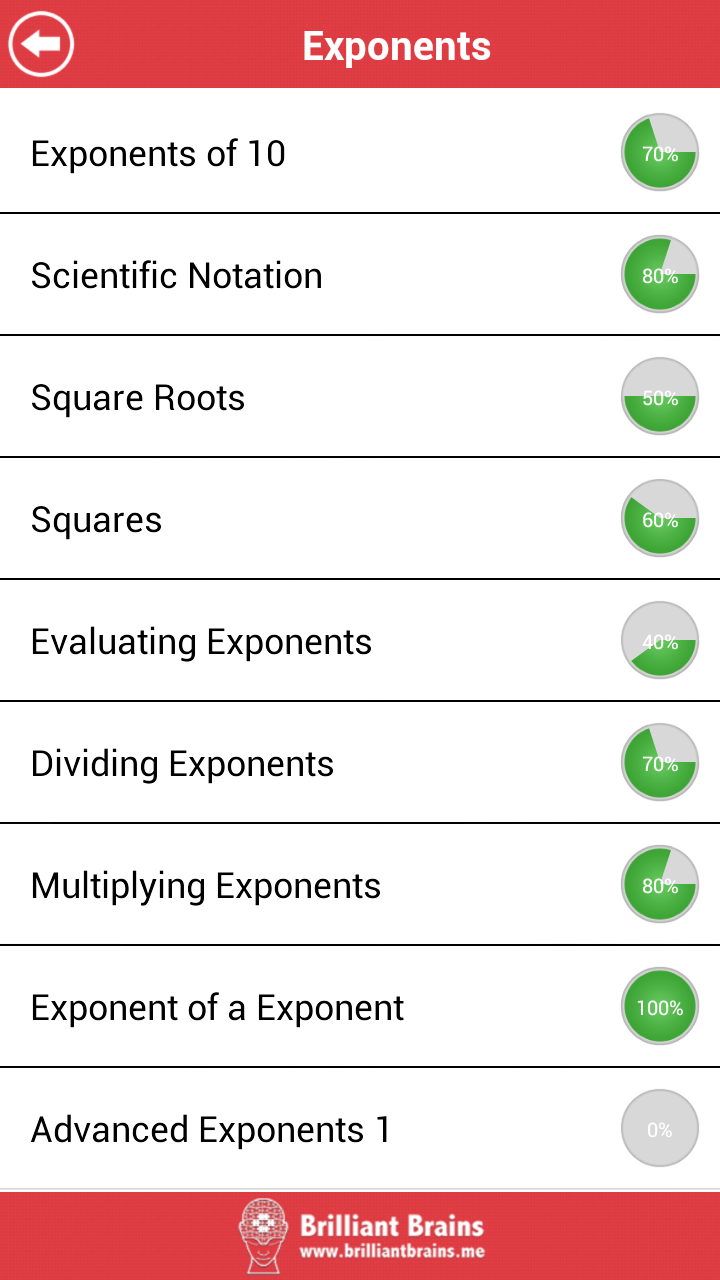Select the Multiplying Exponents lesson
This screenshot has width=720, height=1280.
pos(300,884)
